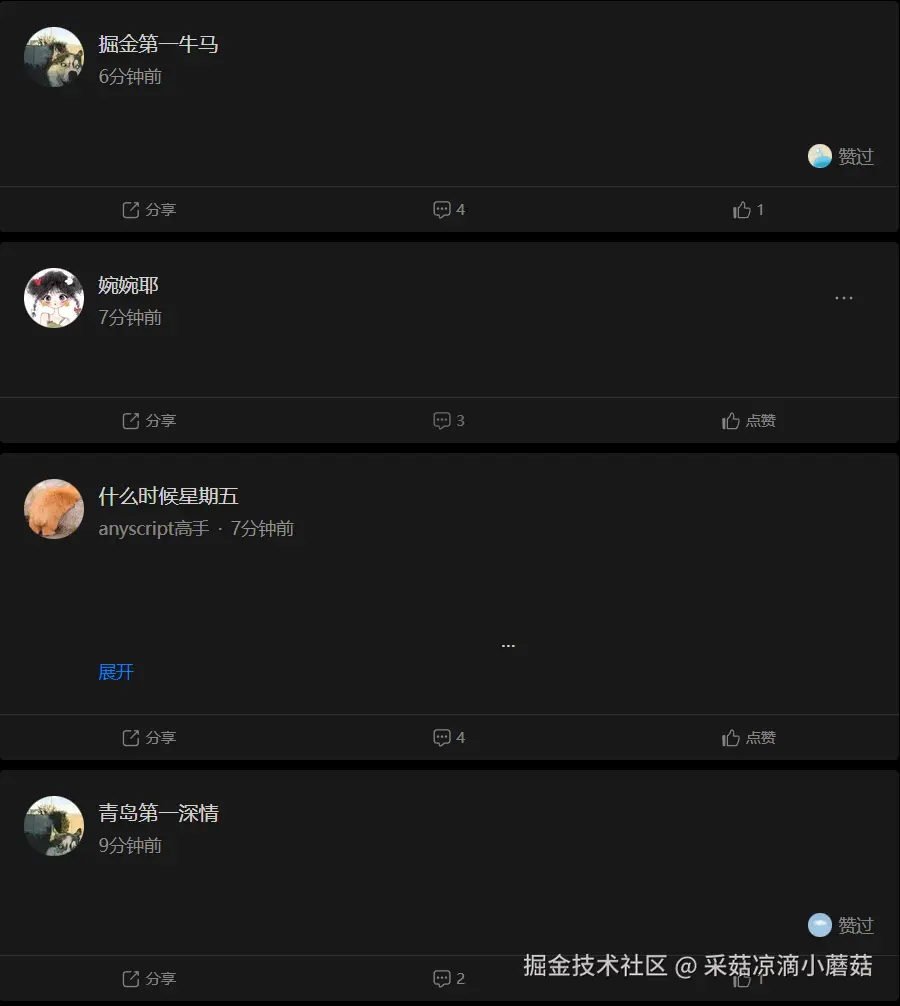Image resolution: width=900 pixels, height=1006 pixels.
Task: Like 婉婉耶's post with 点赞
Action: [x=748, y=421]
